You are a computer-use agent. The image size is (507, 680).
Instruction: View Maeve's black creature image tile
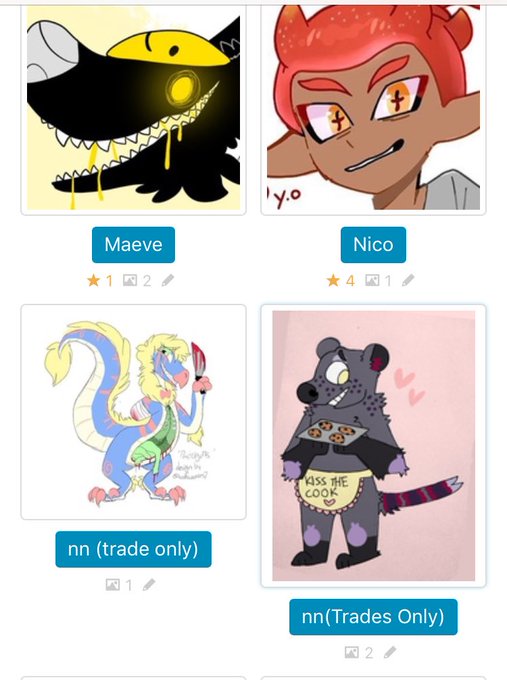pyautogui.click(x=133, y=108)
